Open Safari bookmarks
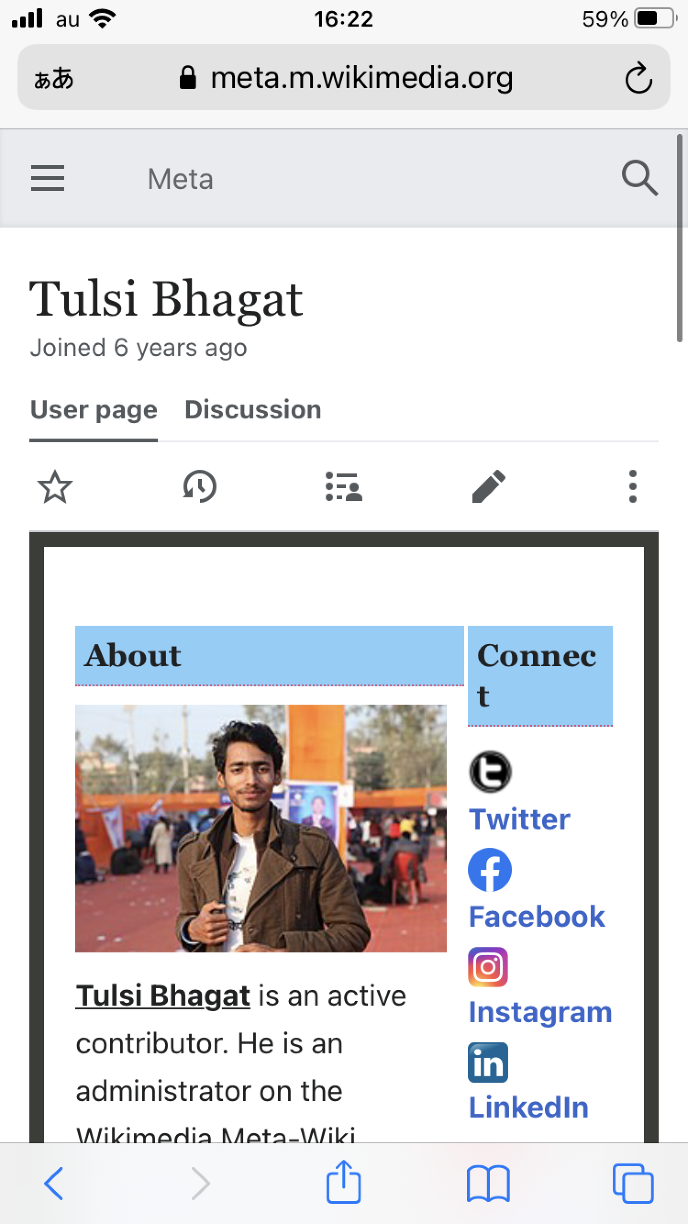The height and width of the screenshot is (1224, 688). click(x=488, y=1184)
